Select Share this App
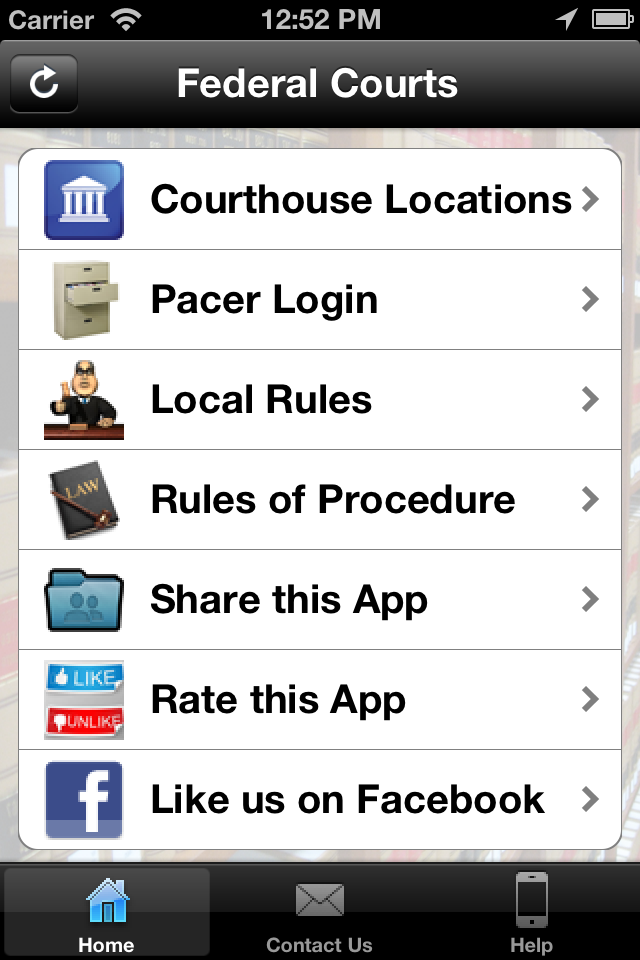640x960 pixels. point(320,600)
